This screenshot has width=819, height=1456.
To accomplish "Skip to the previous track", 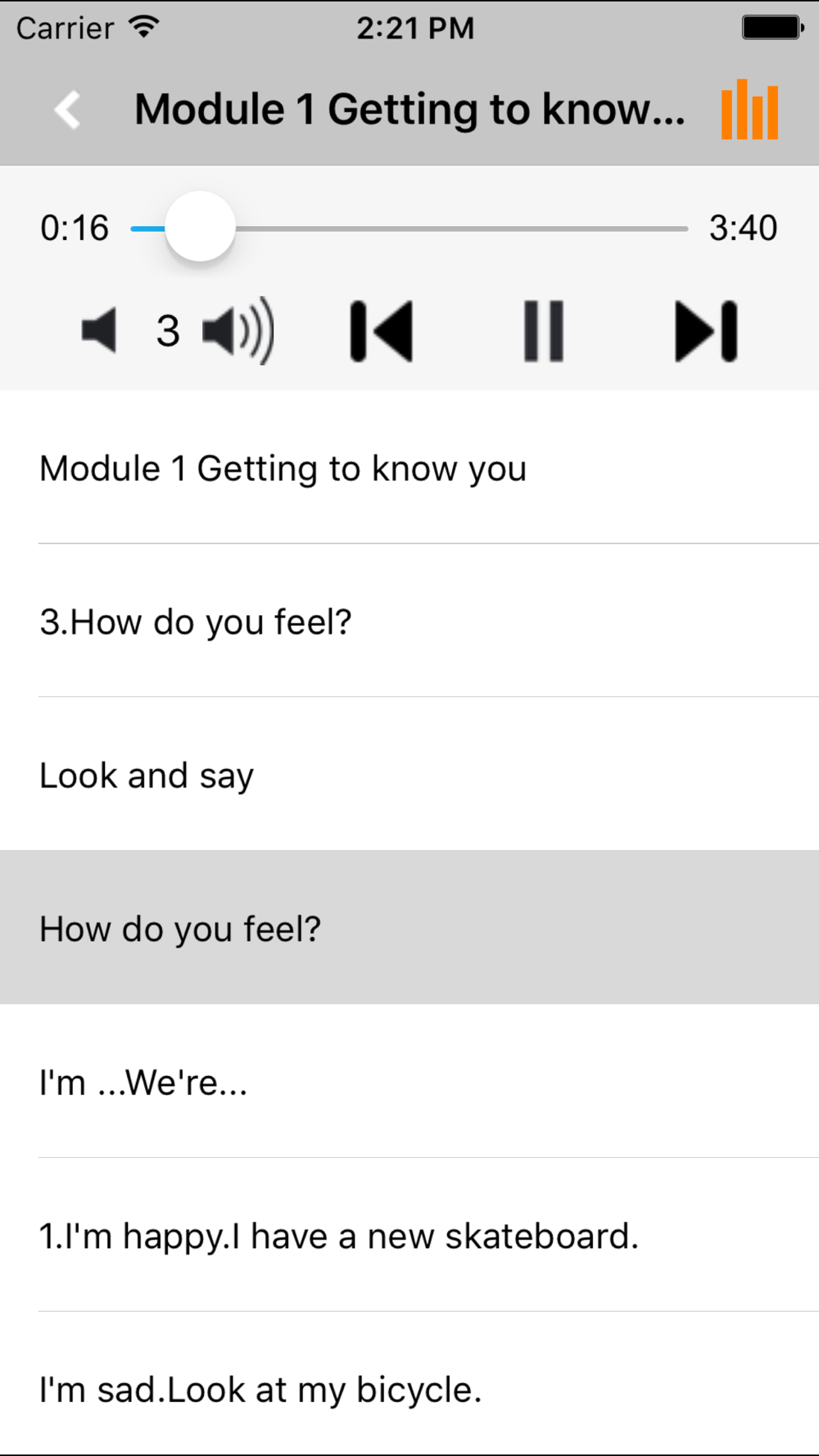I will pyautogui.click(x=382, y=331).
